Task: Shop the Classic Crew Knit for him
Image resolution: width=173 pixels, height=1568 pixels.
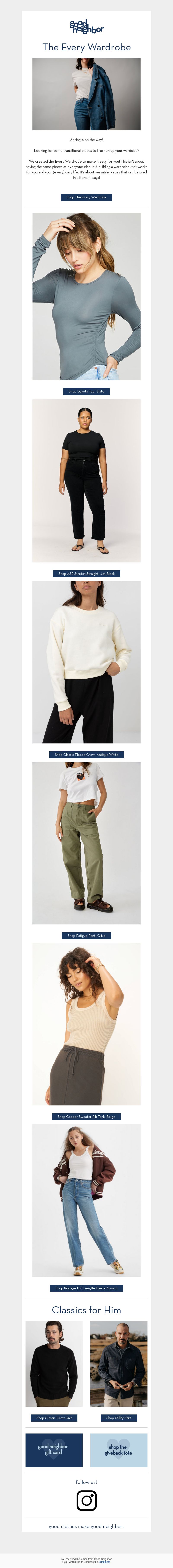Action: coord(54,1418)
